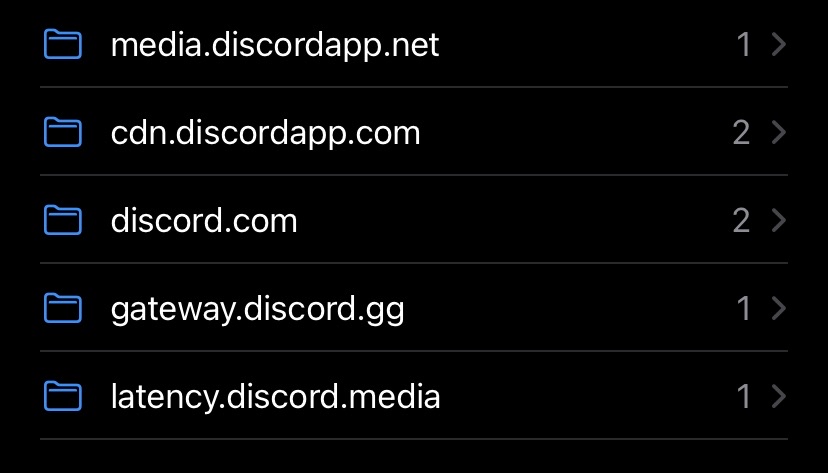The width and height of the screenshot is (828, 473).
Task: Open the media.discordapp.net folder
Action: pos(275,45)
